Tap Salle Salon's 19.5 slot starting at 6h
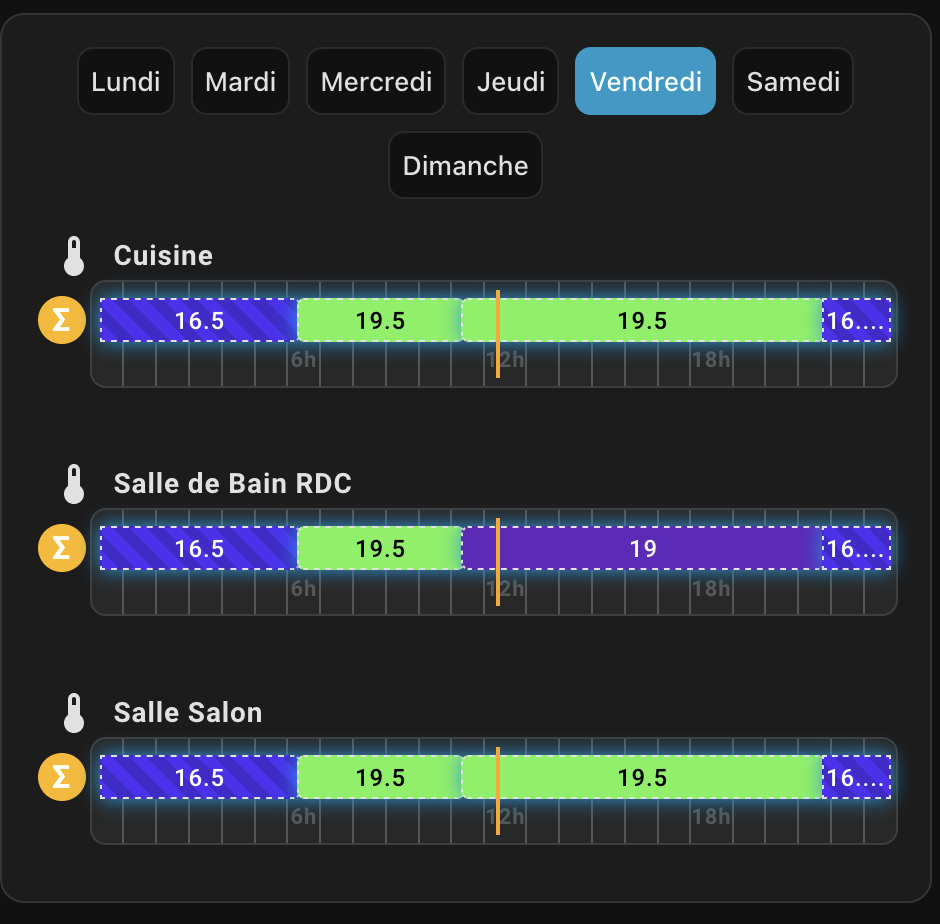940x924 pixels. pos(380,777)
